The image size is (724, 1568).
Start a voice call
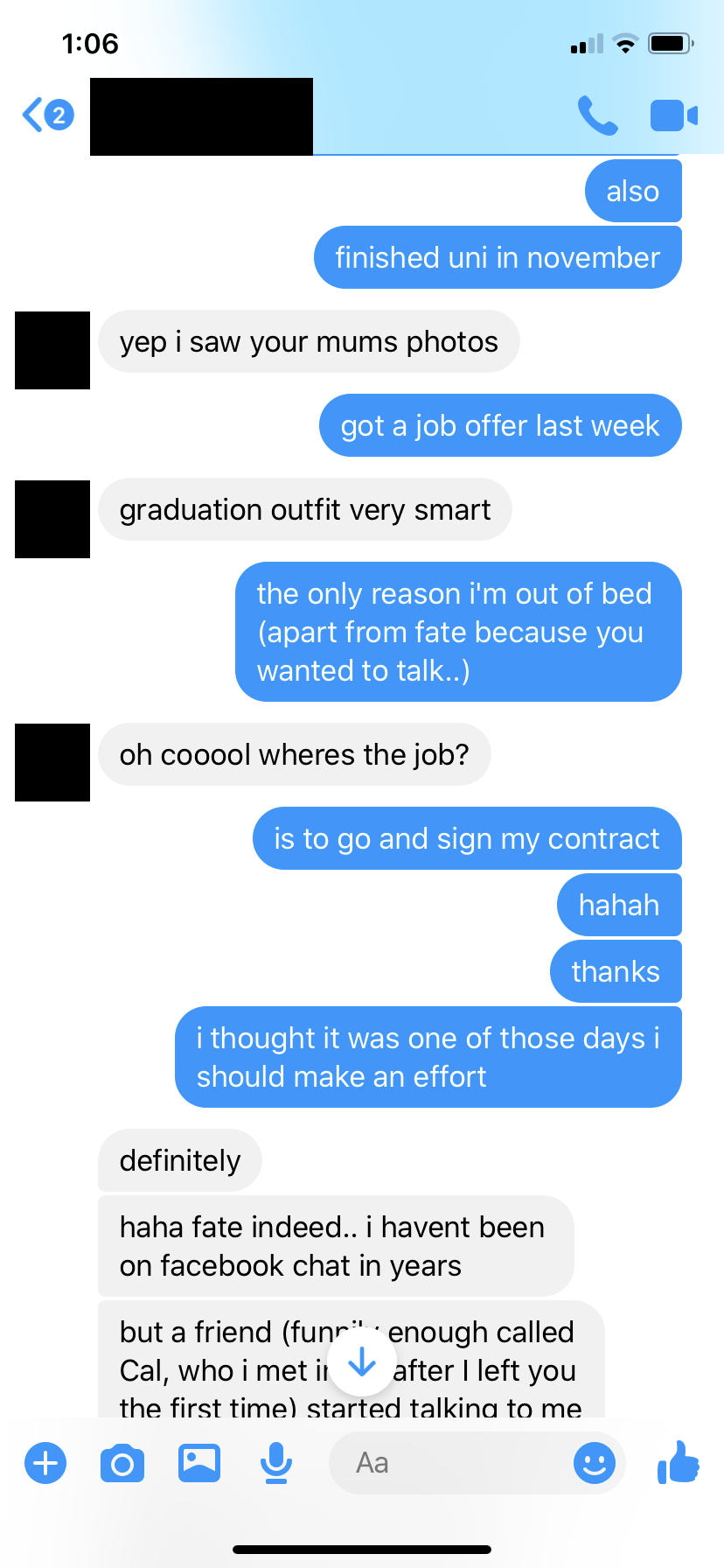tap(598, 115)
